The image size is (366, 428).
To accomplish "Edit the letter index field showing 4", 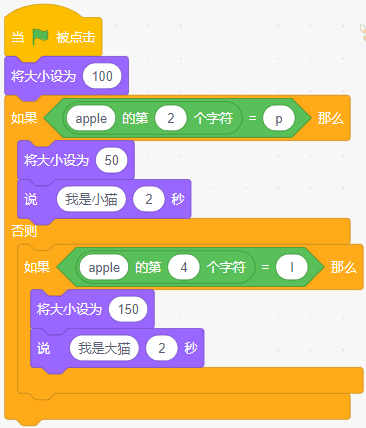I will pyautogui.click(x=184, y=267).
